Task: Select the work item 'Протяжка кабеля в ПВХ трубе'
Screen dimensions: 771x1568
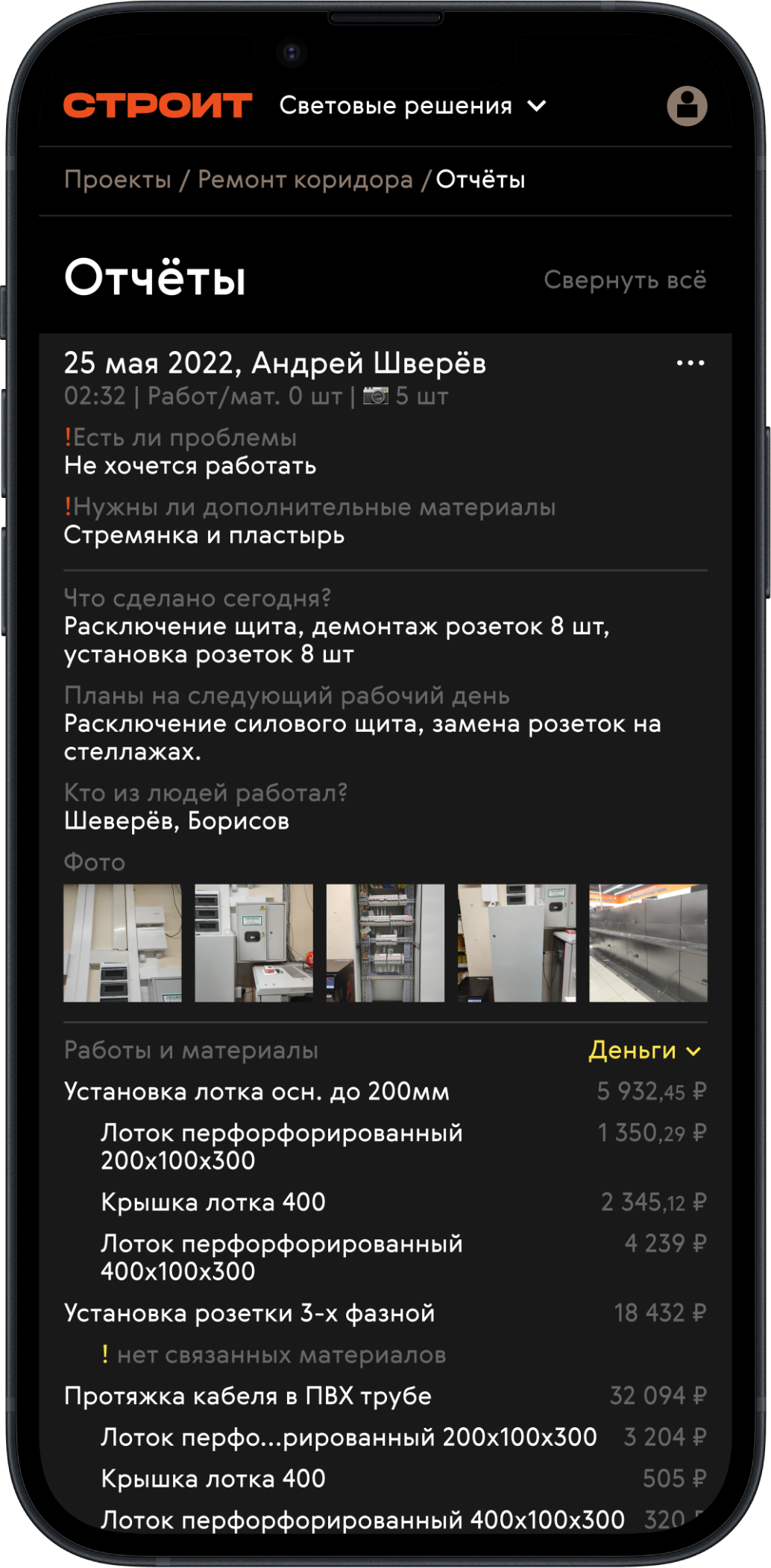Action: pos(248,1396)
